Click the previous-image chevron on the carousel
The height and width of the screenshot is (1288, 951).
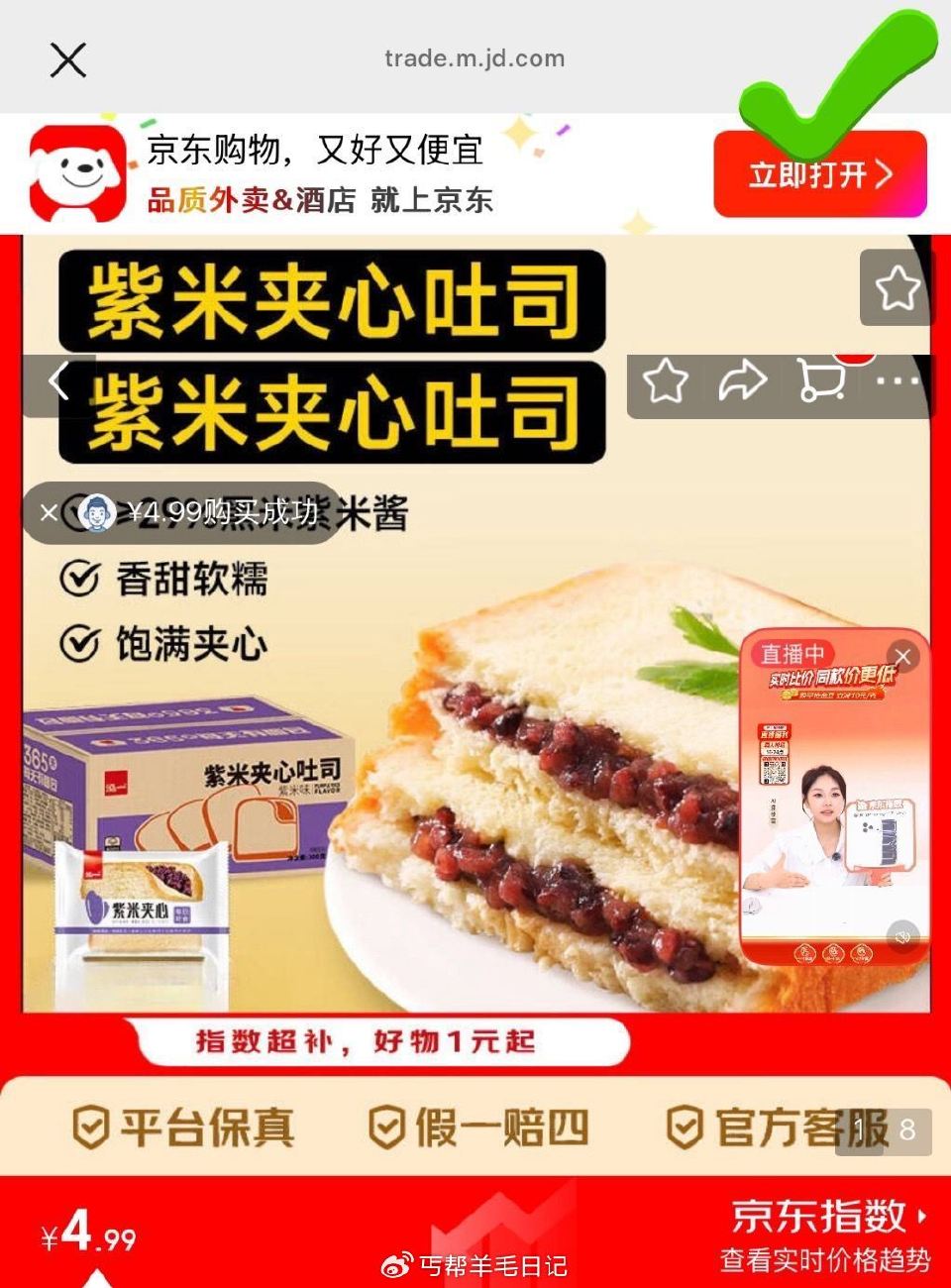click(56, 379)
